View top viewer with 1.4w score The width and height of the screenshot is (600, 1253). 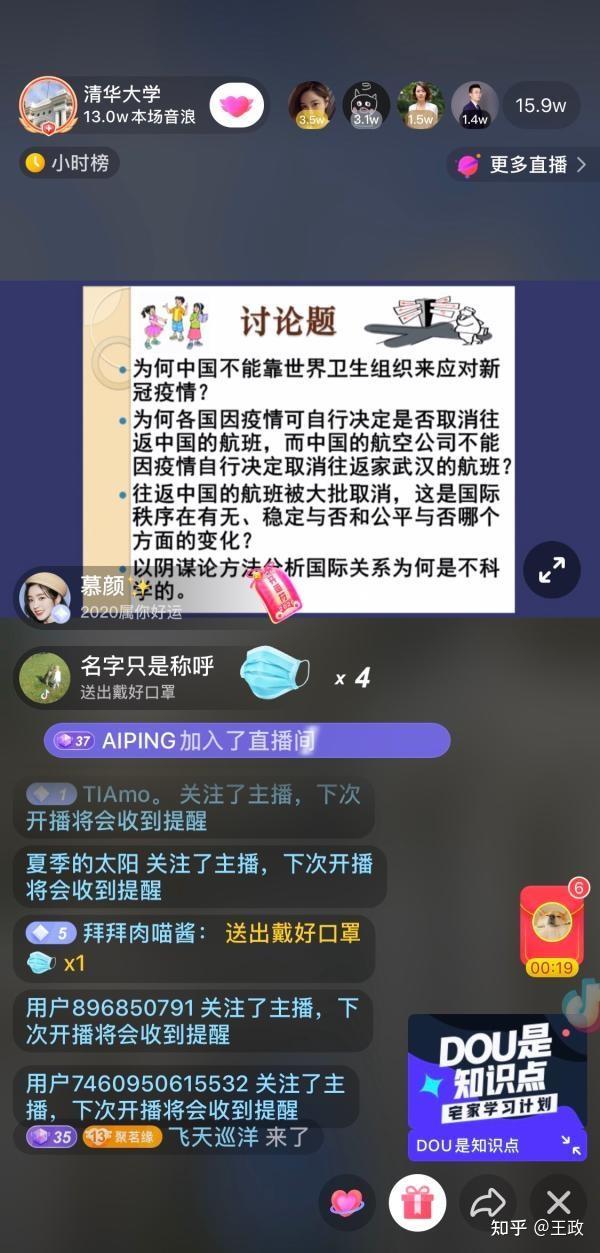(474, 104)
